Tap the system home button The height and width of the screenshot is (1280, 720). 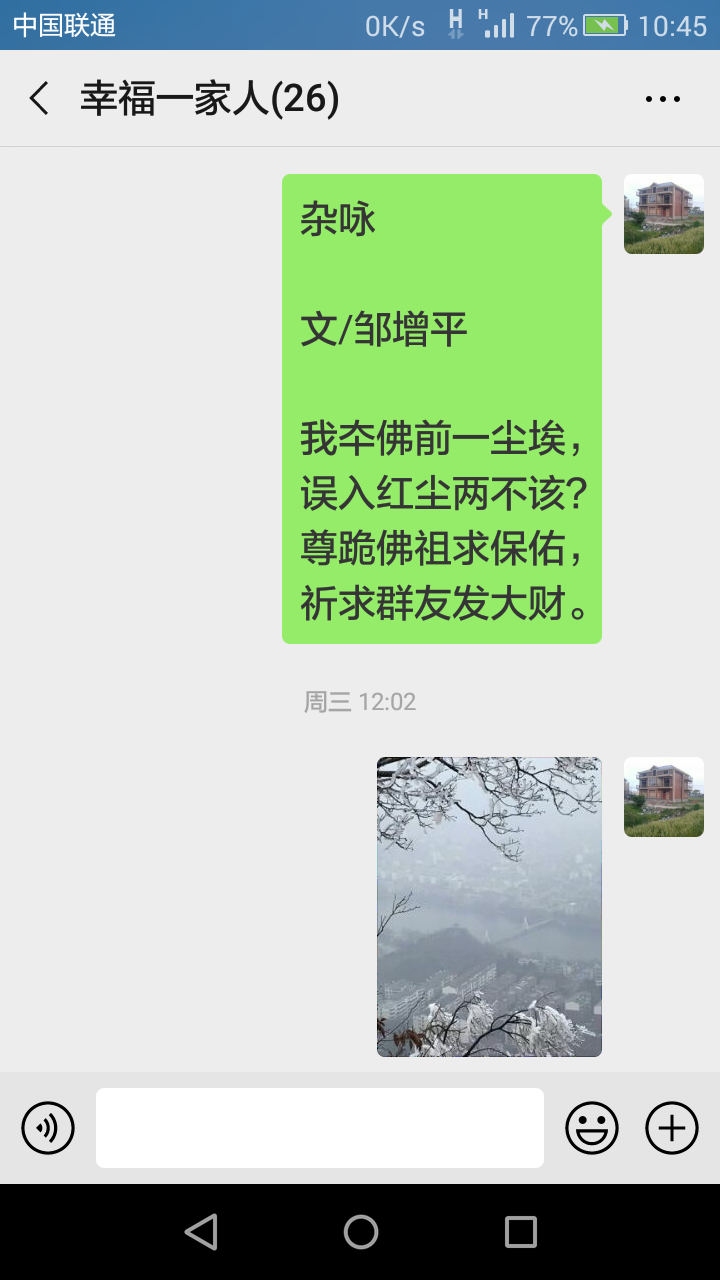coord(361,1232)
